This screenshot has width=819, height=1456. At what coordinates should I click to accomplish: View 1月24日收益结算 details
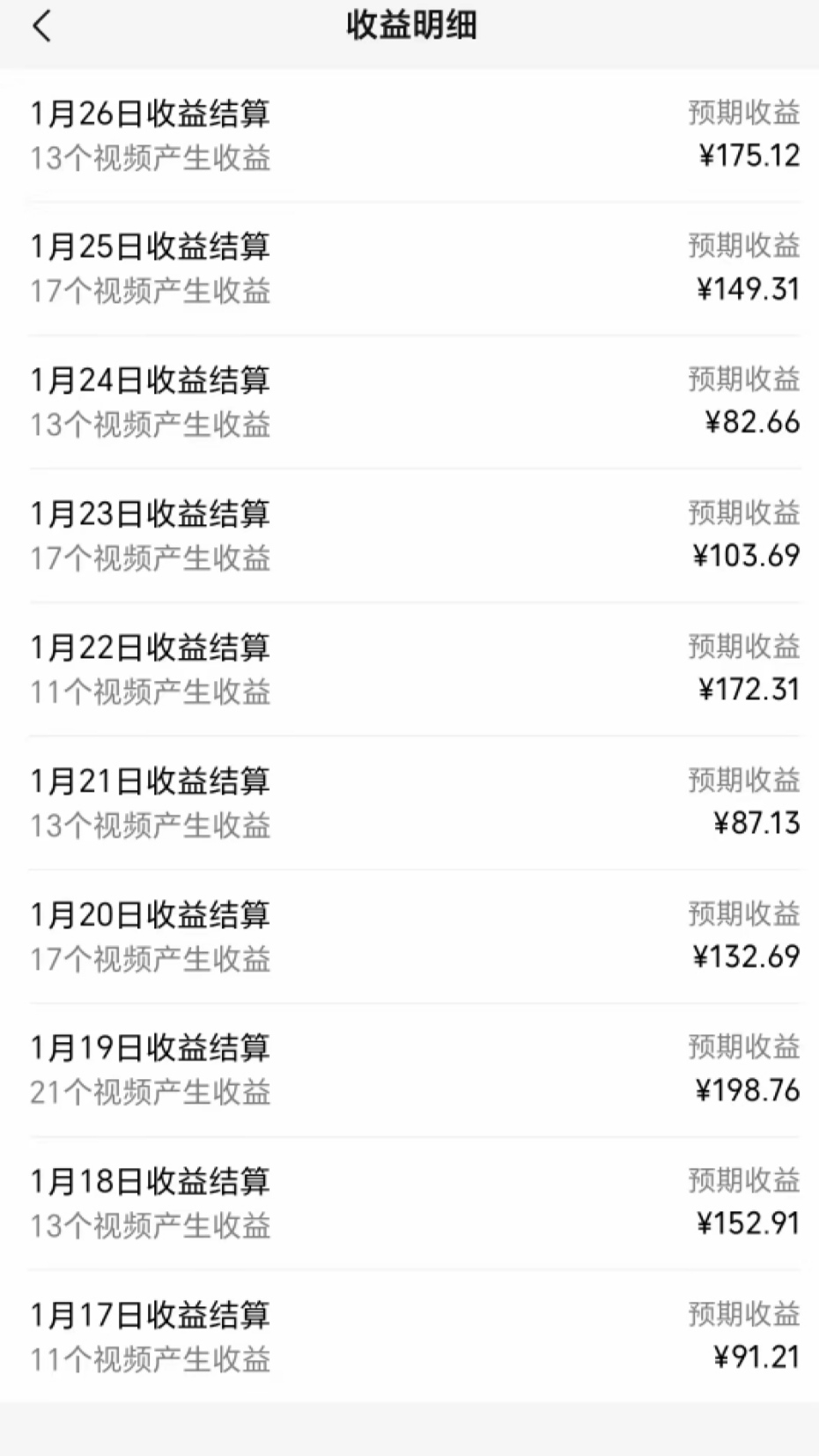[409, 402]
